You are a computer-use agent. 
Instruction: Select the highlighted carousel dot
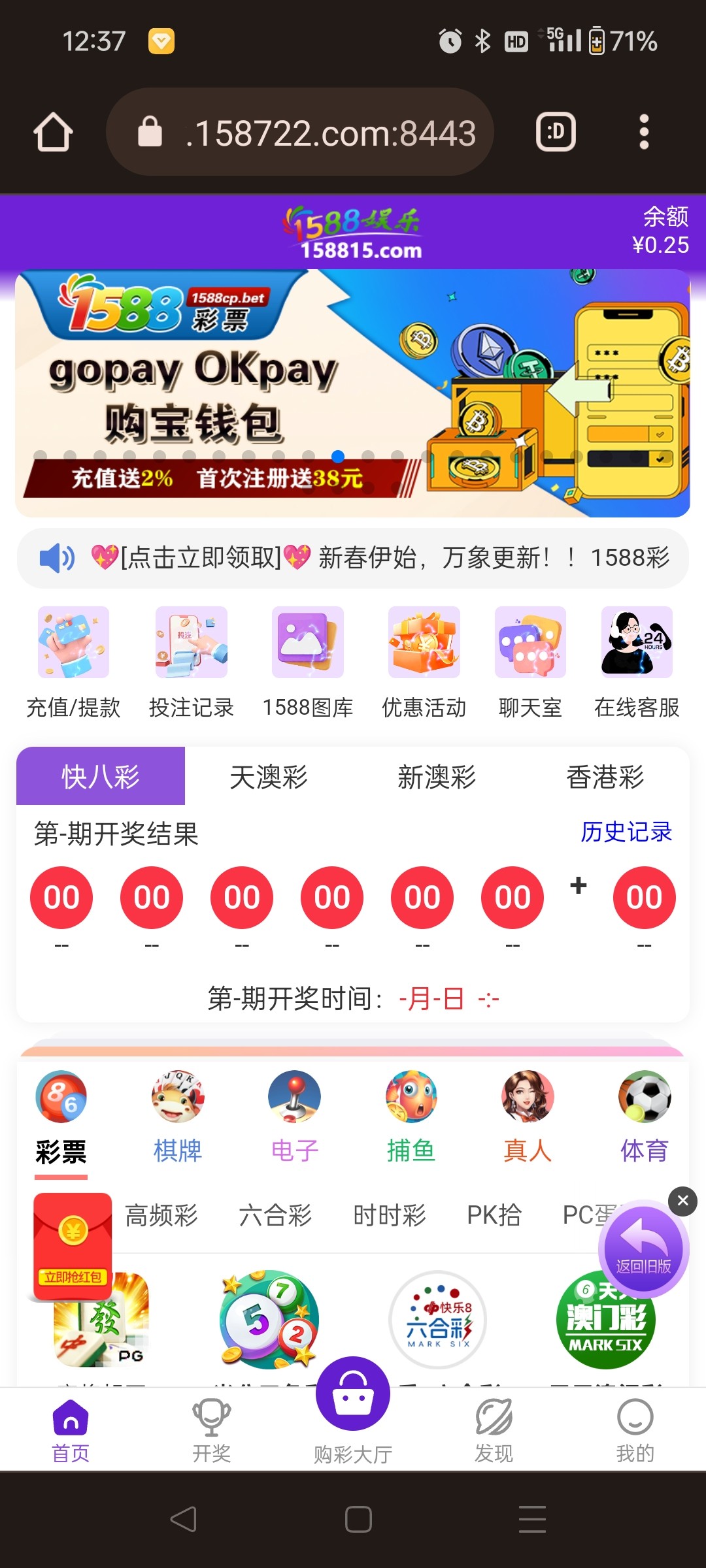pos(339,456)
